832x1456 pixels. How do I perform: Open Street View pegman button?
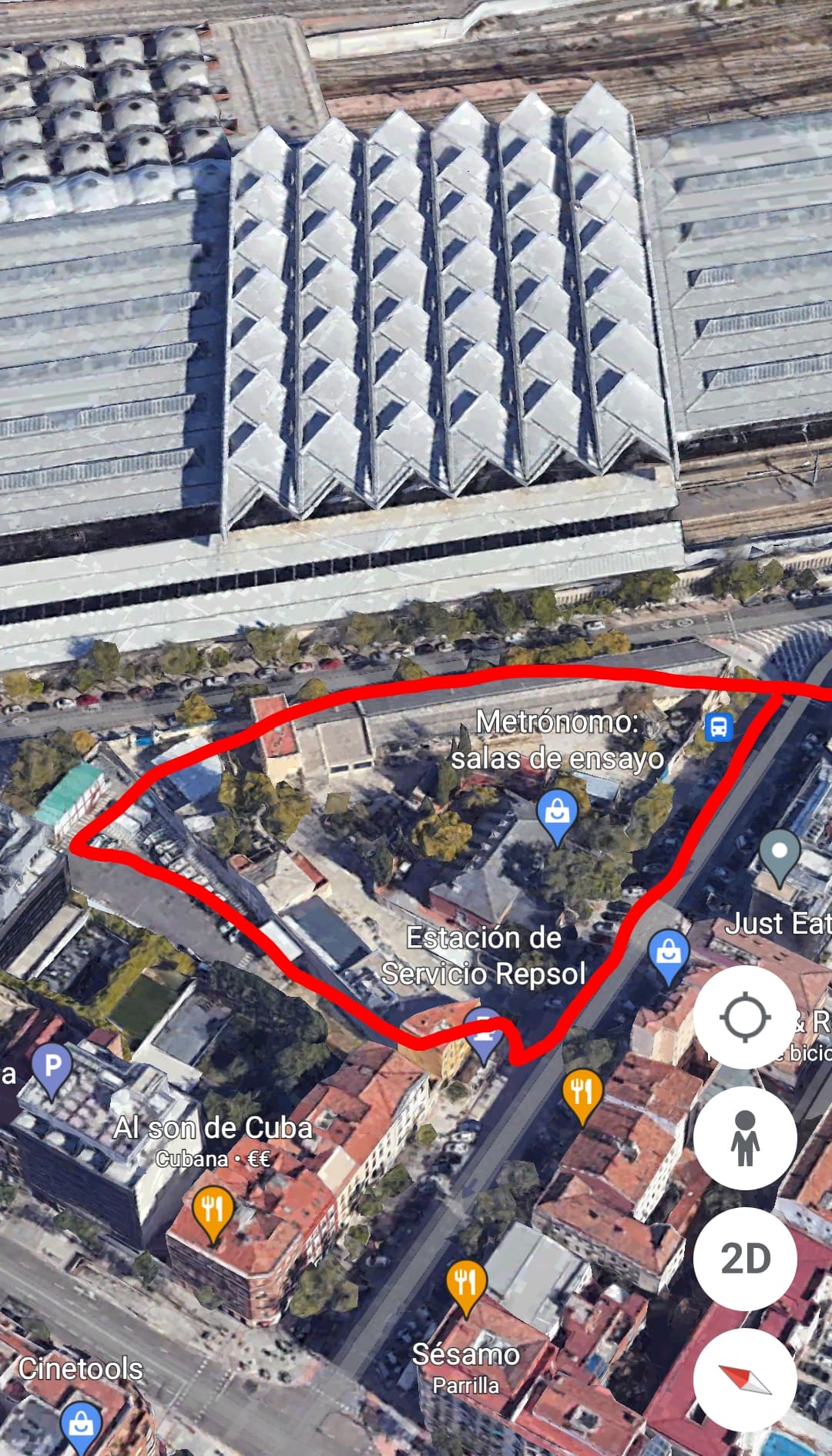pos(745,1138)
